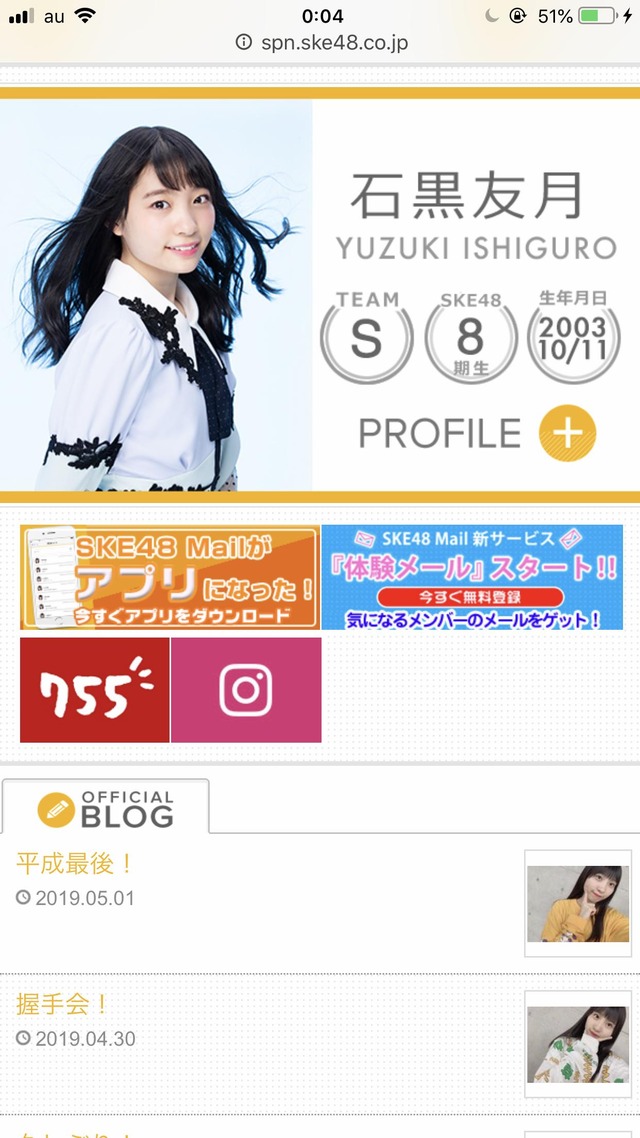Open the 755 link button
The width and height of the screenshot is (640, 1138).
95,690
